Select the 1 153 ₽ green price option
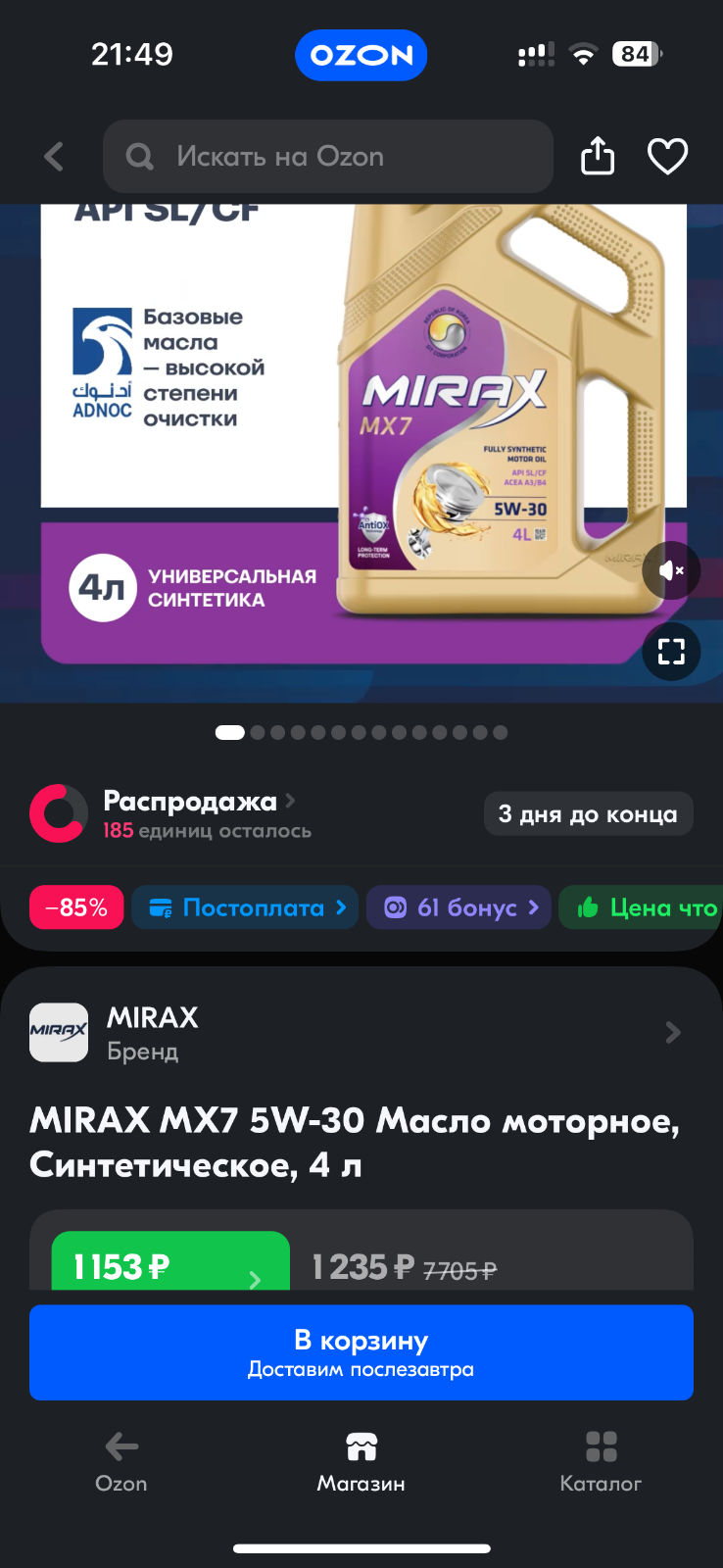 [170, 1261]
